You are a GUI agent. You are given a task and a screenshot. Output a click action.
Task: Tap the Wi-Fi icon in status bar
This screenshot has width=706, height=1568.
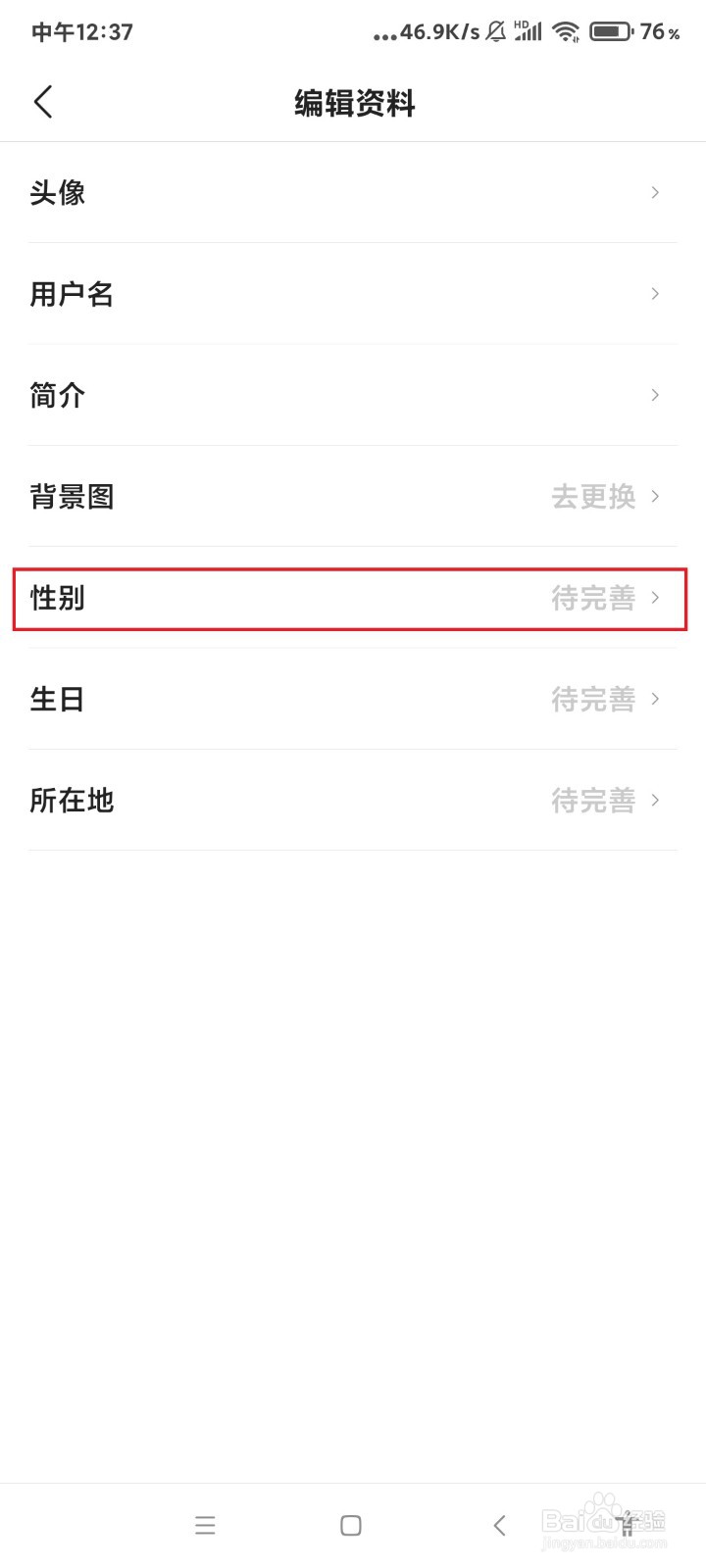click(x=566, y=30)
